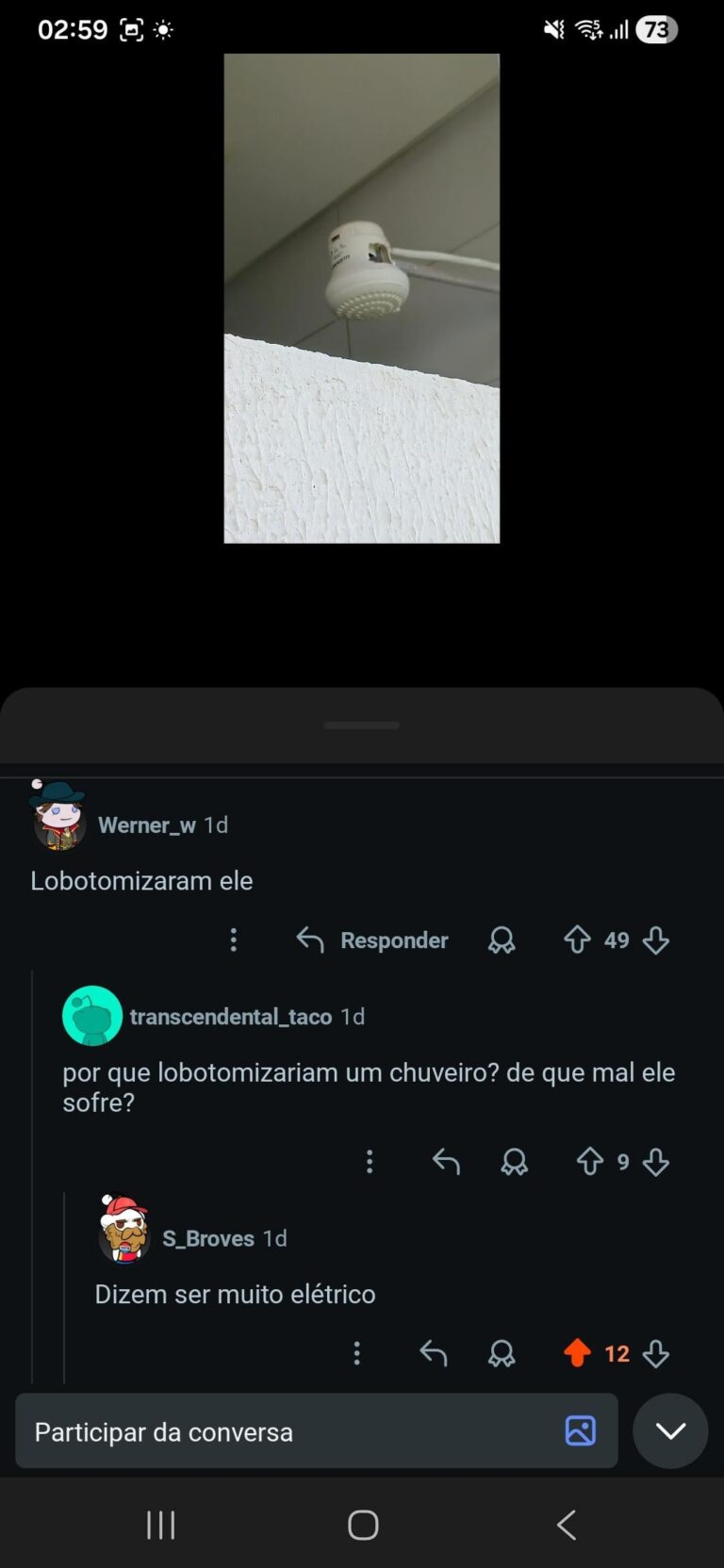Downvote transcendental_taco's comment
Viewport: 724px width, 1568px height.
pos(656,1162)
